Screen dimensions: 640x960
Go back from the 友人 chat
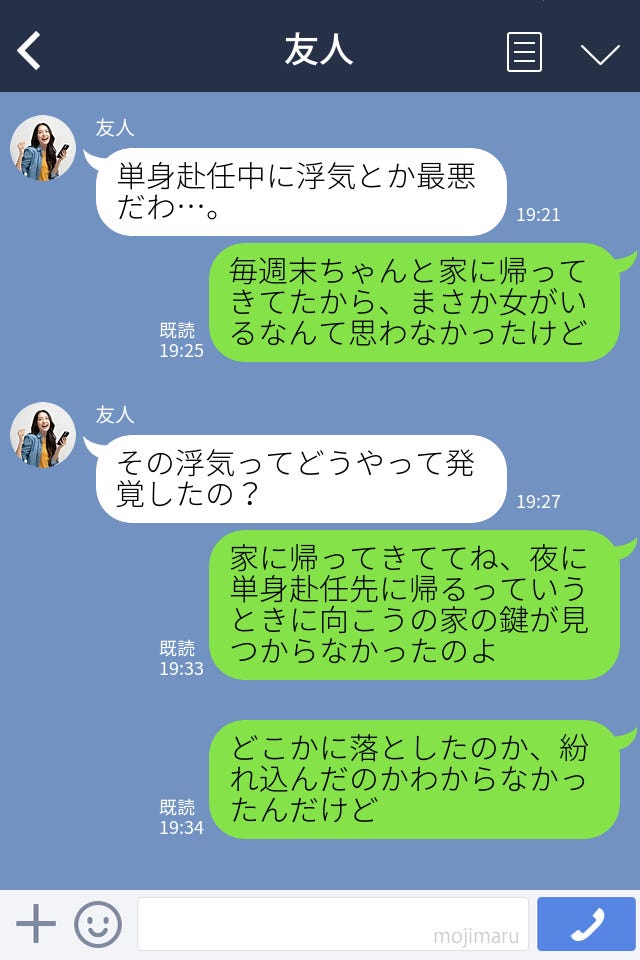pos(30,51)
